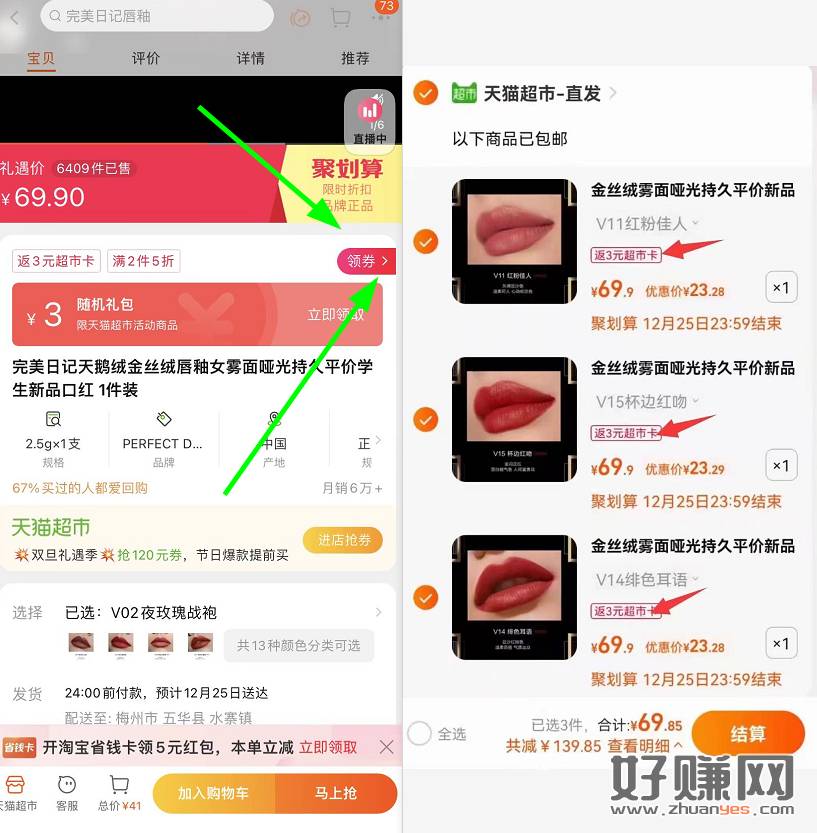The image size is (817, 833).
Task: Add item with 加入购物车
Action: pos(213,793)
